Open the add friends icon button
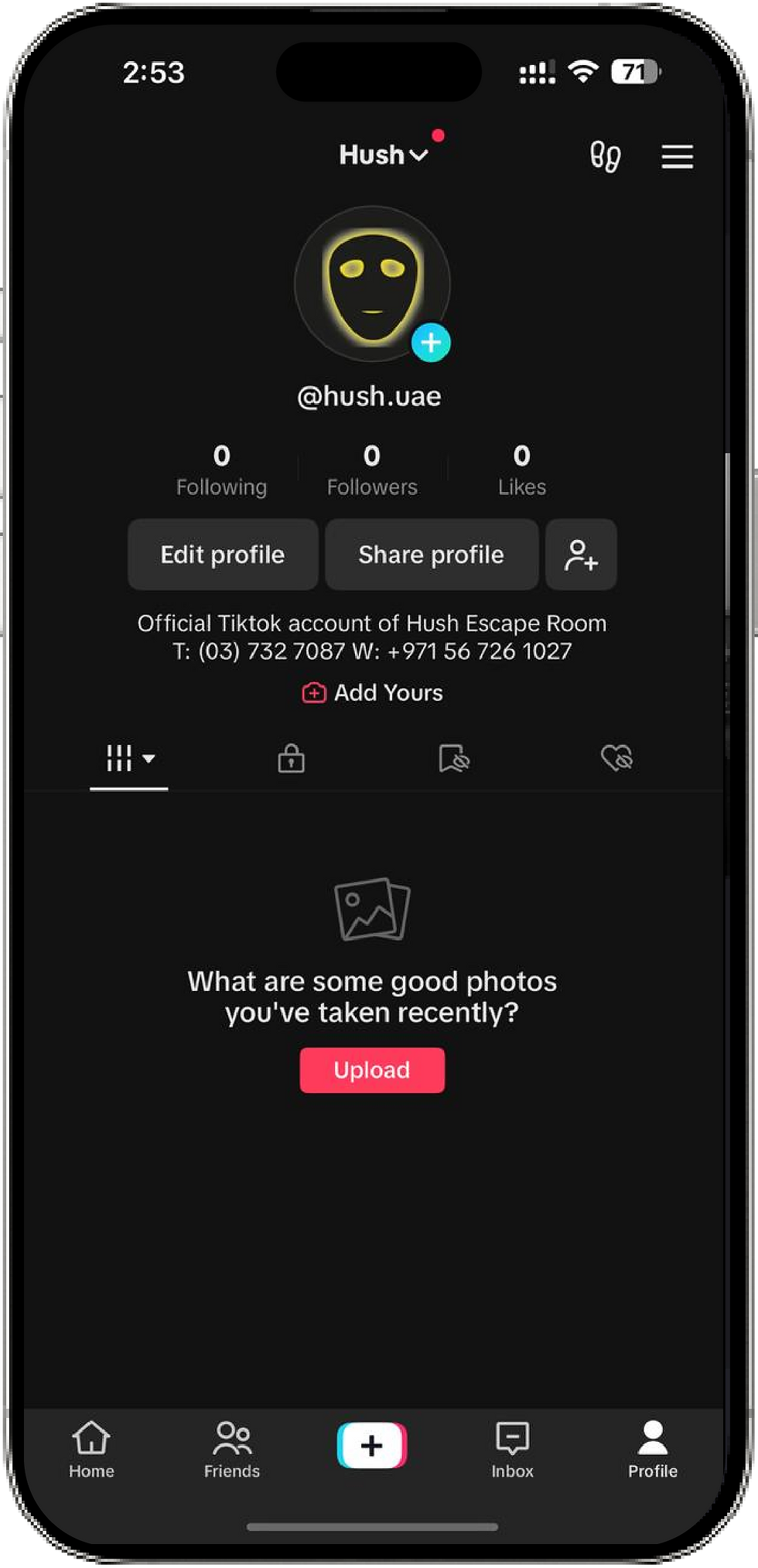This screenshot has height=1568, width=758. point(581,555)
